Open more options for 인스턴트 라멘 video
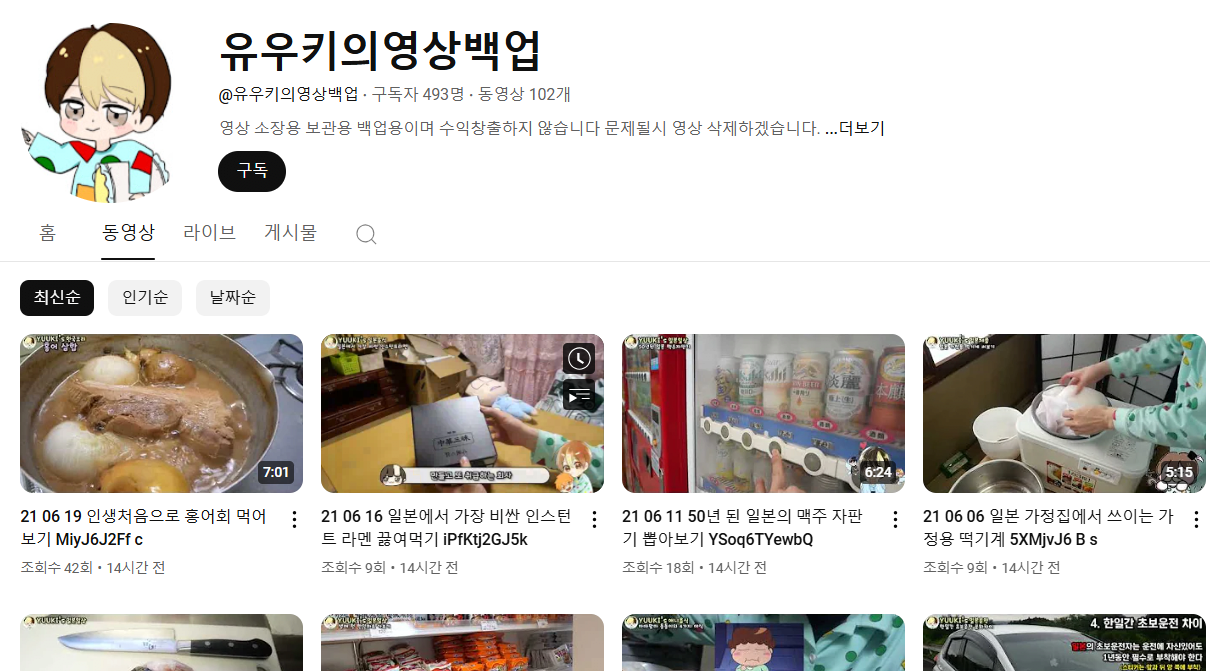 tap(594, 519)
